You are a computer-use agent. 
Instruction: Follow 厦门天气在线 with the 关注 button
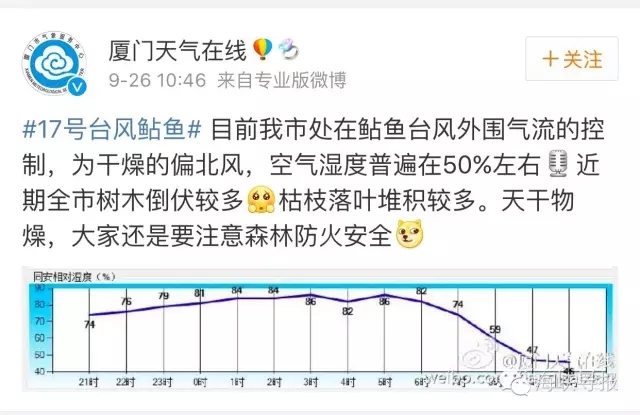(x=573, y=59)
